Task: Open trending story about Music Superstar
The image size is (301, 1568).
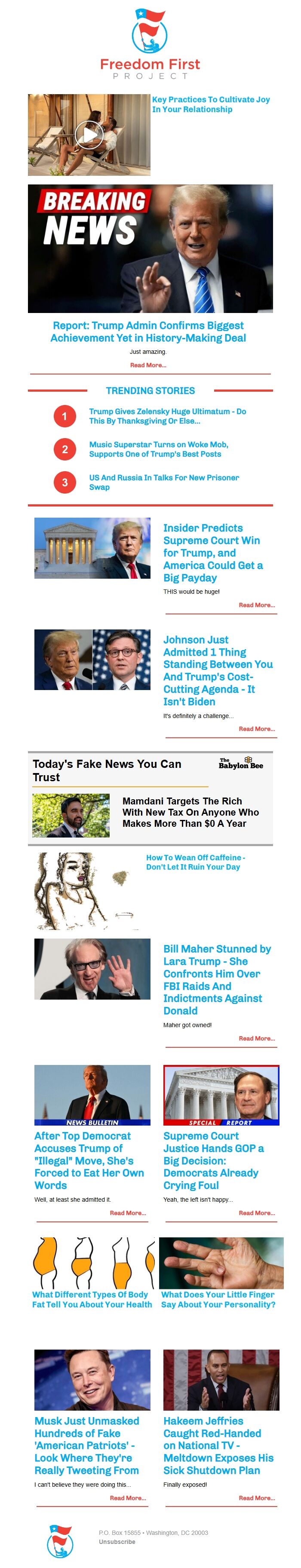Action: tap(158, 449)
